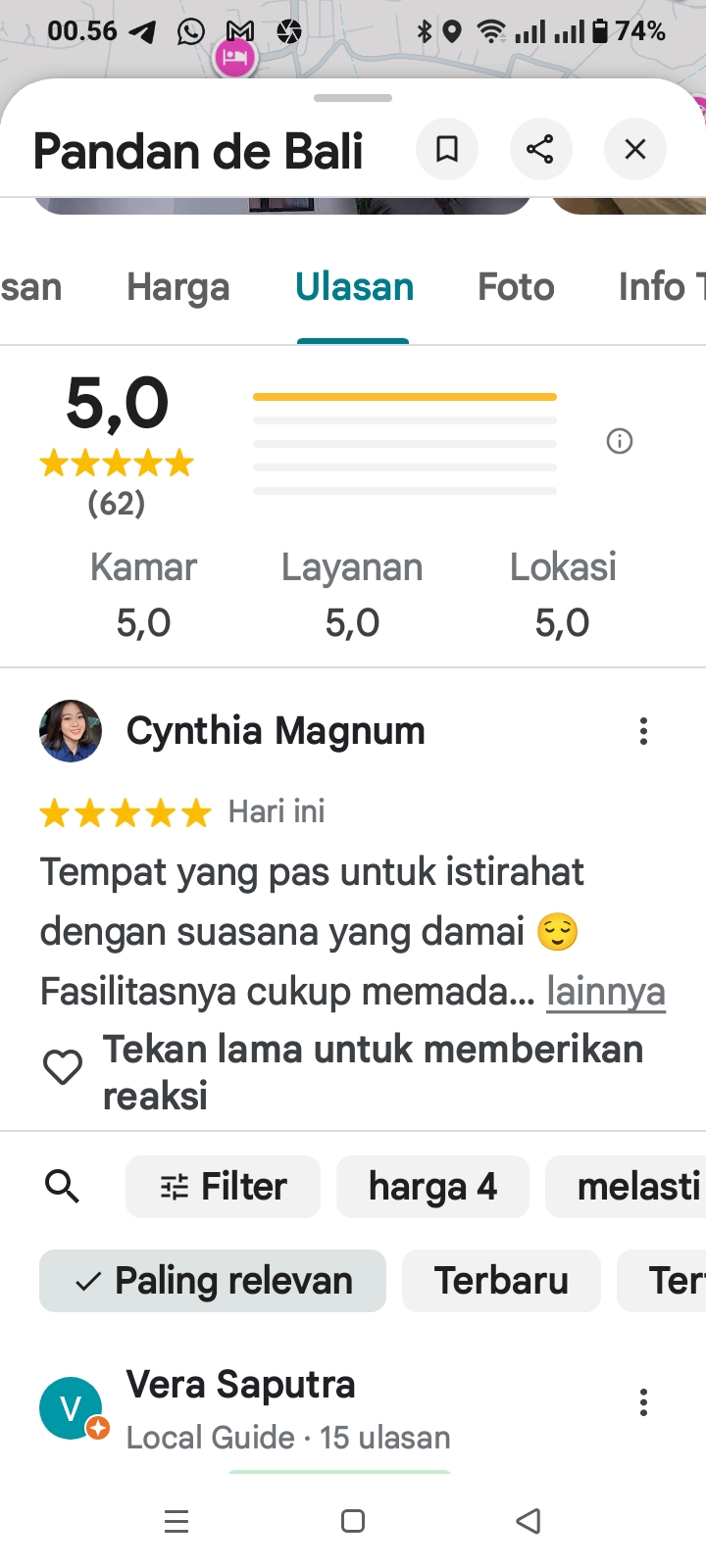Select the Paling relevan sort chip

213,1281
